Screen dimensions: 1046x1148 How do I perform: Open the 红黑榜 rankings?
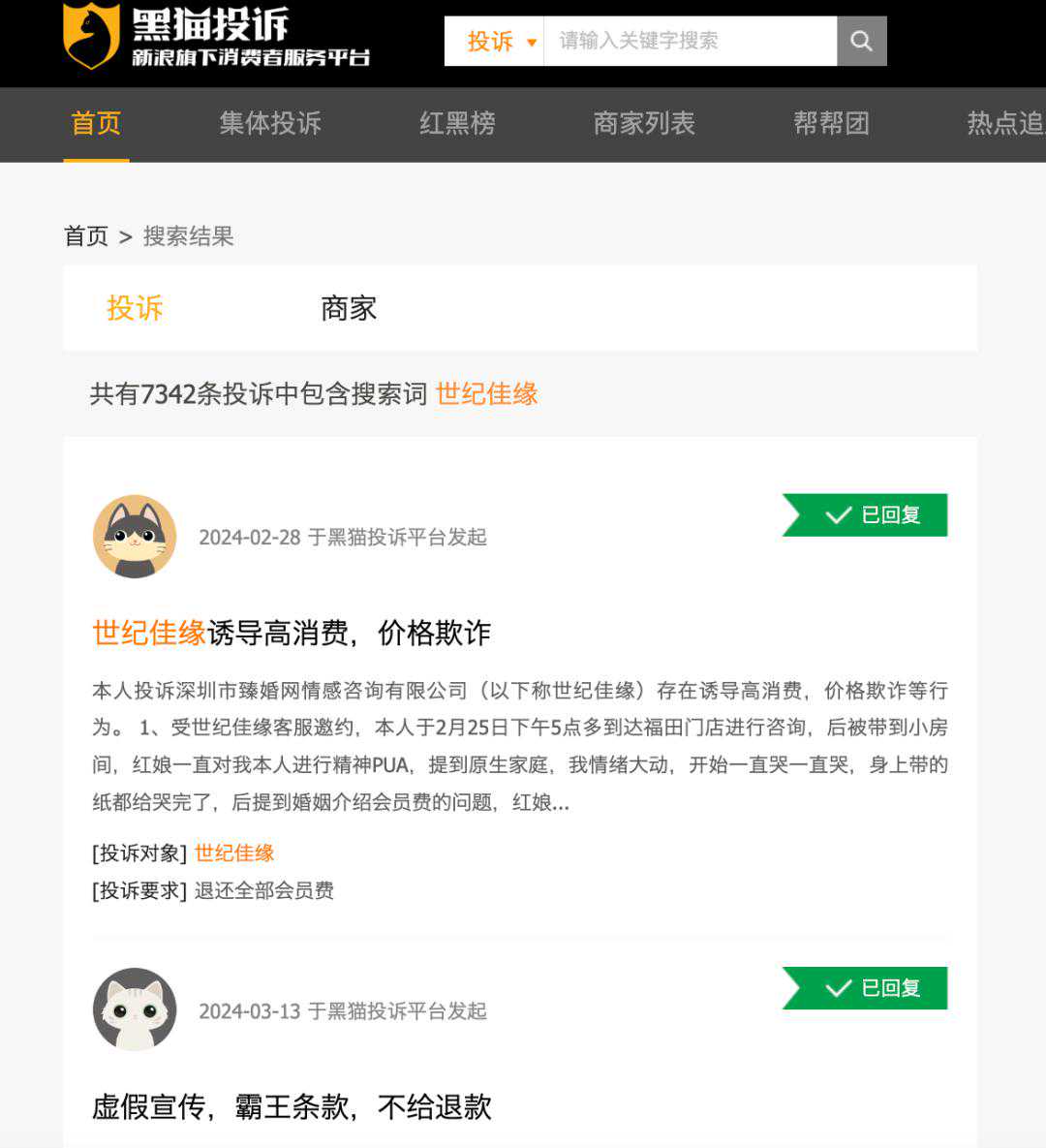click(457, 124)
